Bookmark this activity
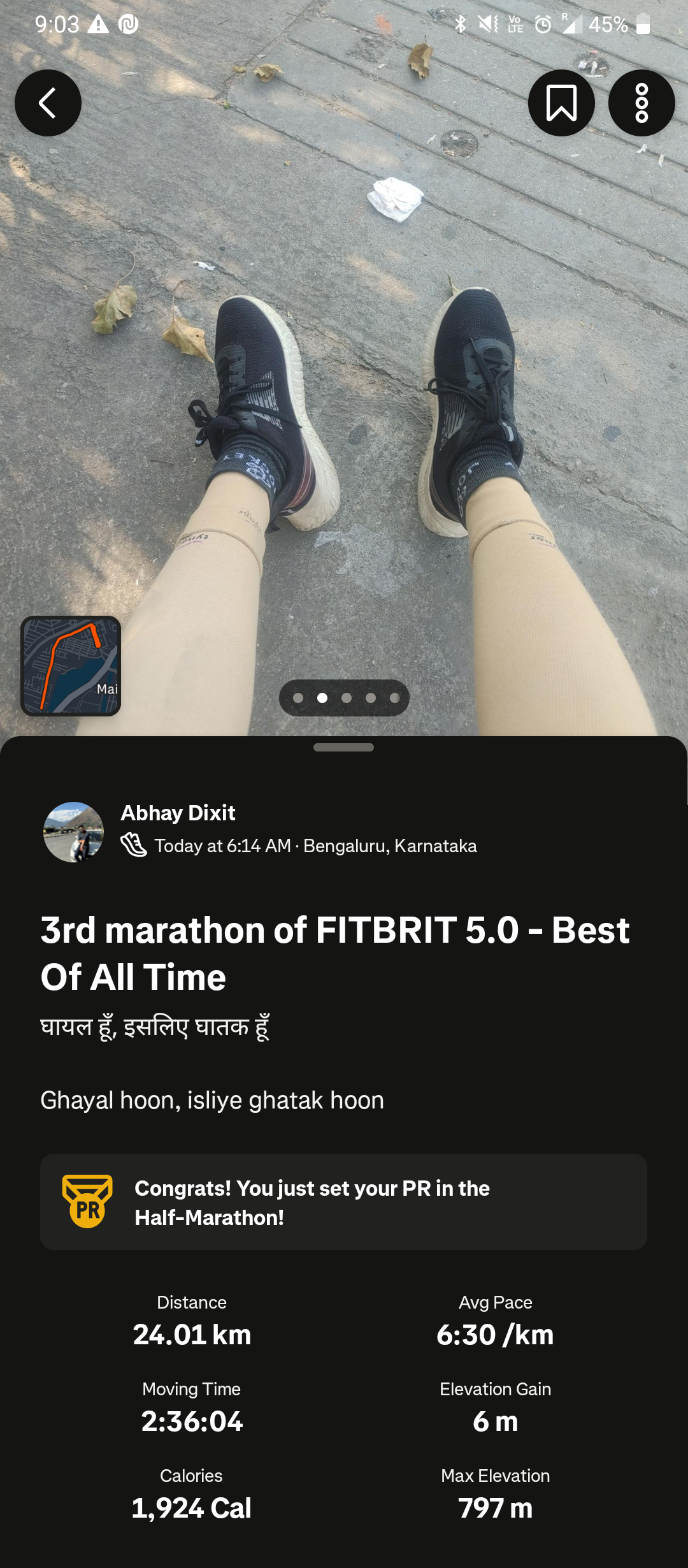 coord(561,103)
